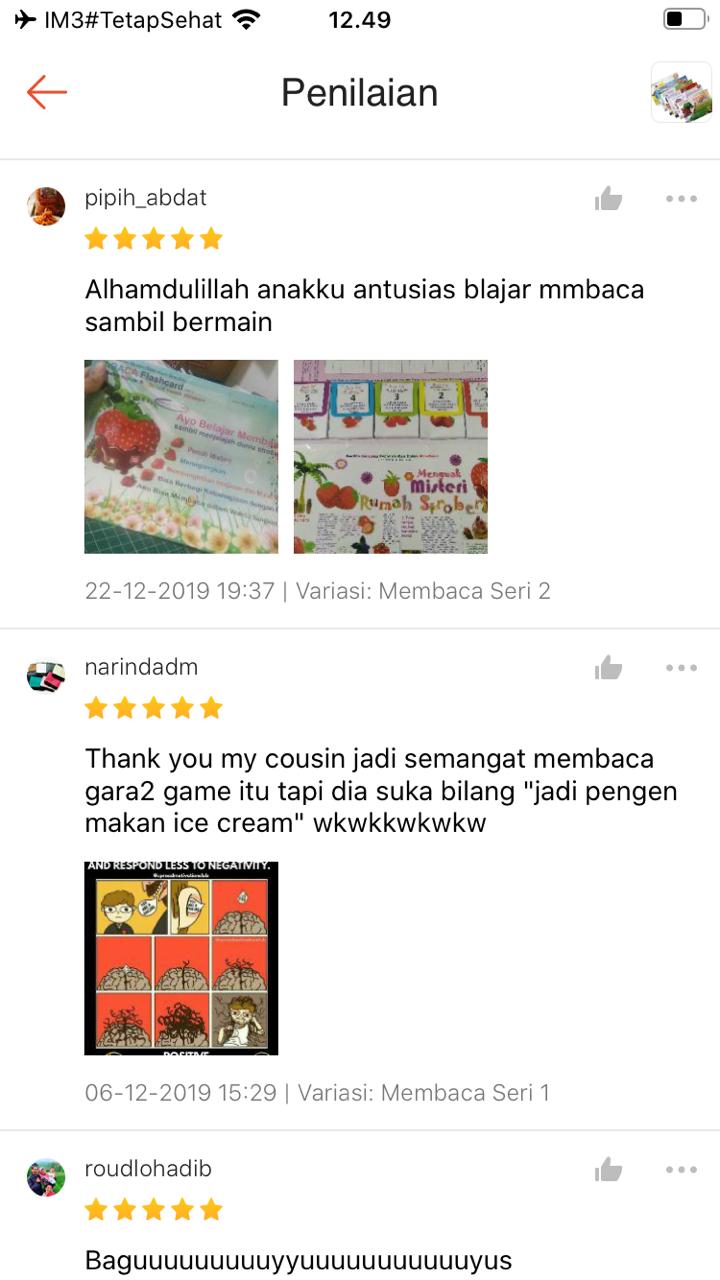The image size is (720, 1280).
Task: Go back from the Penilaian screen
Action: coord(46,92)
